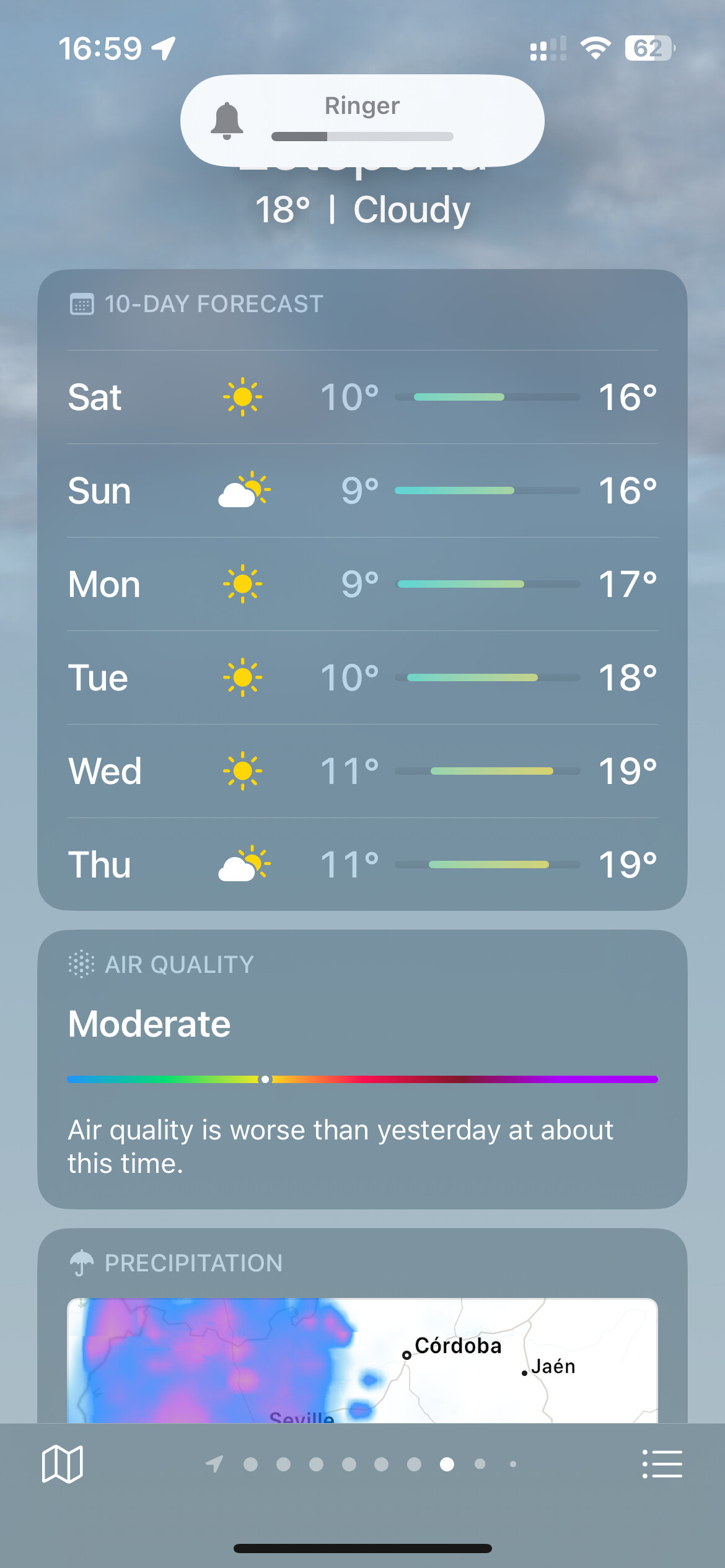Open the saved locations list
725x1568 pixels.
(x=662, y=1464)
